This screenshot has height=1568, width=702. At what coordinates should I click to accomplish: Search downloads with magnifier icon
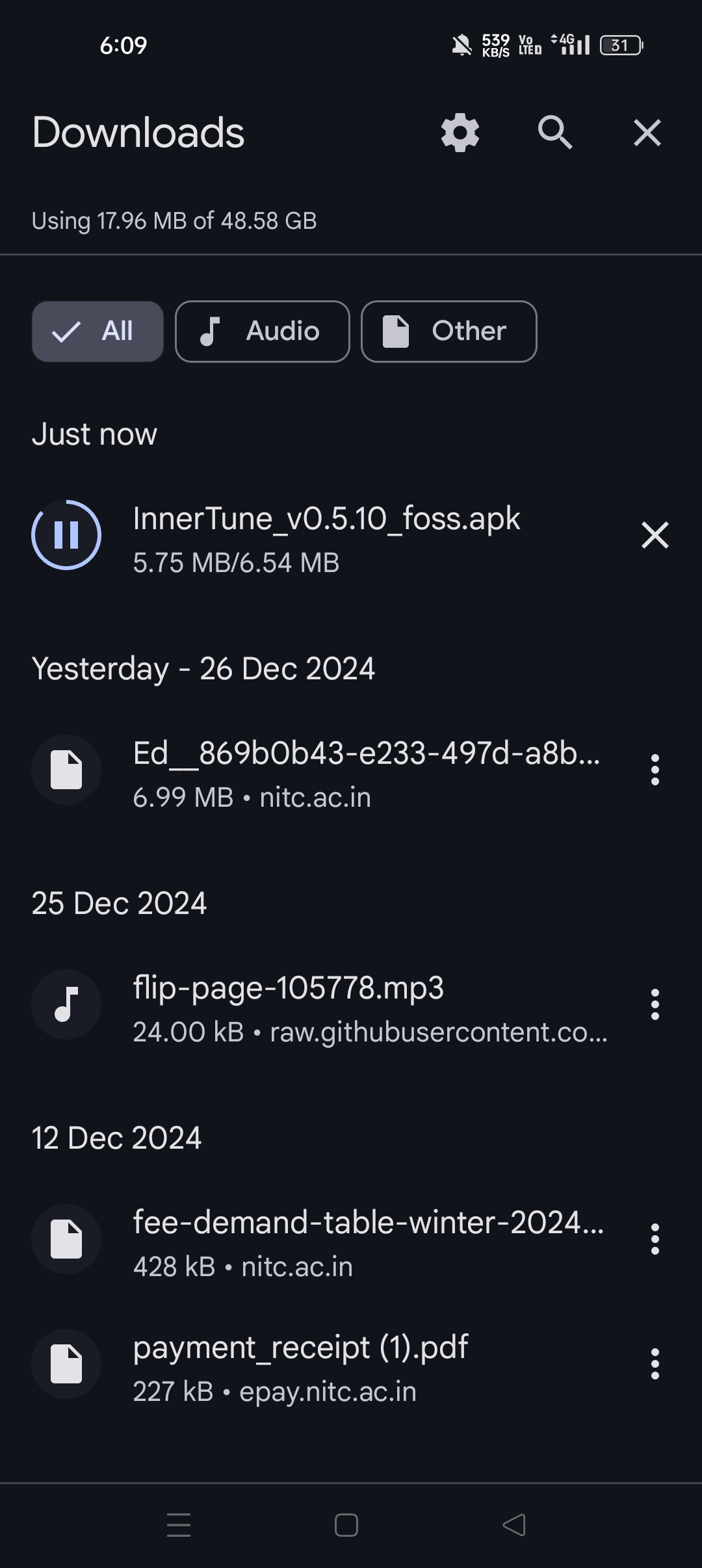[555, 133]
